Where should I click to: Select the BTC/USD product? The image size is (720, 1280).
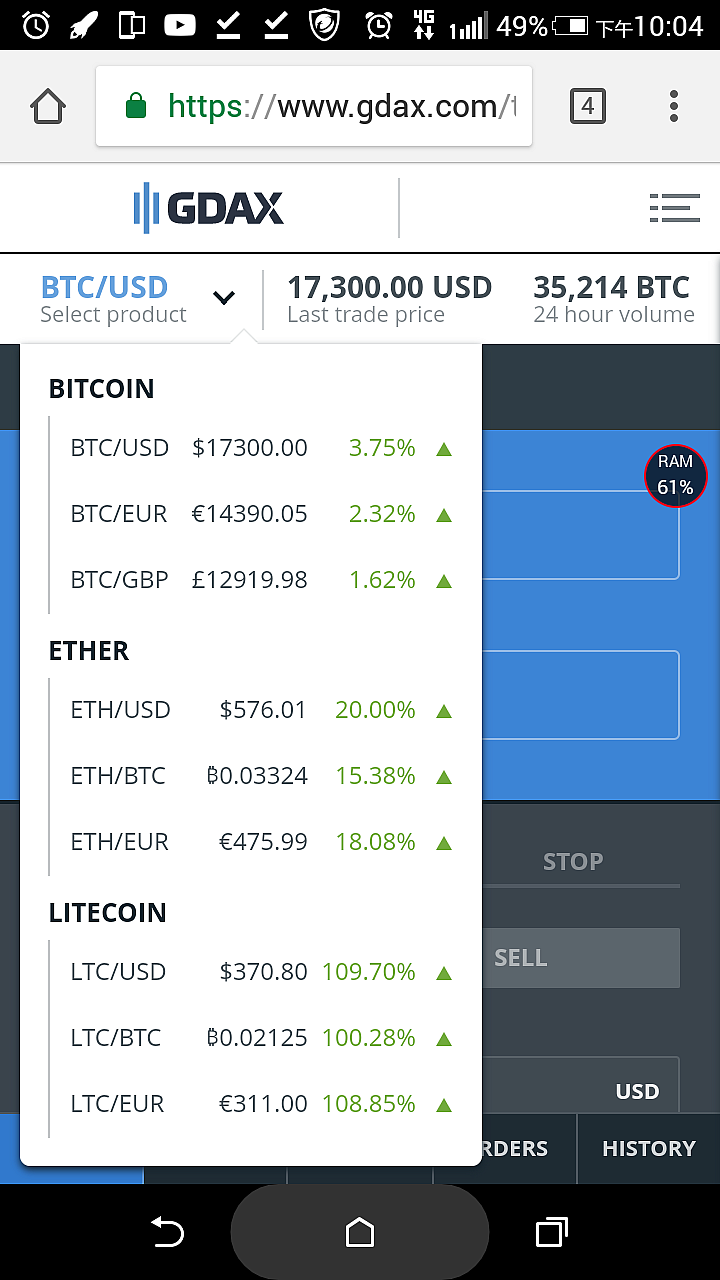coord(261,448)
